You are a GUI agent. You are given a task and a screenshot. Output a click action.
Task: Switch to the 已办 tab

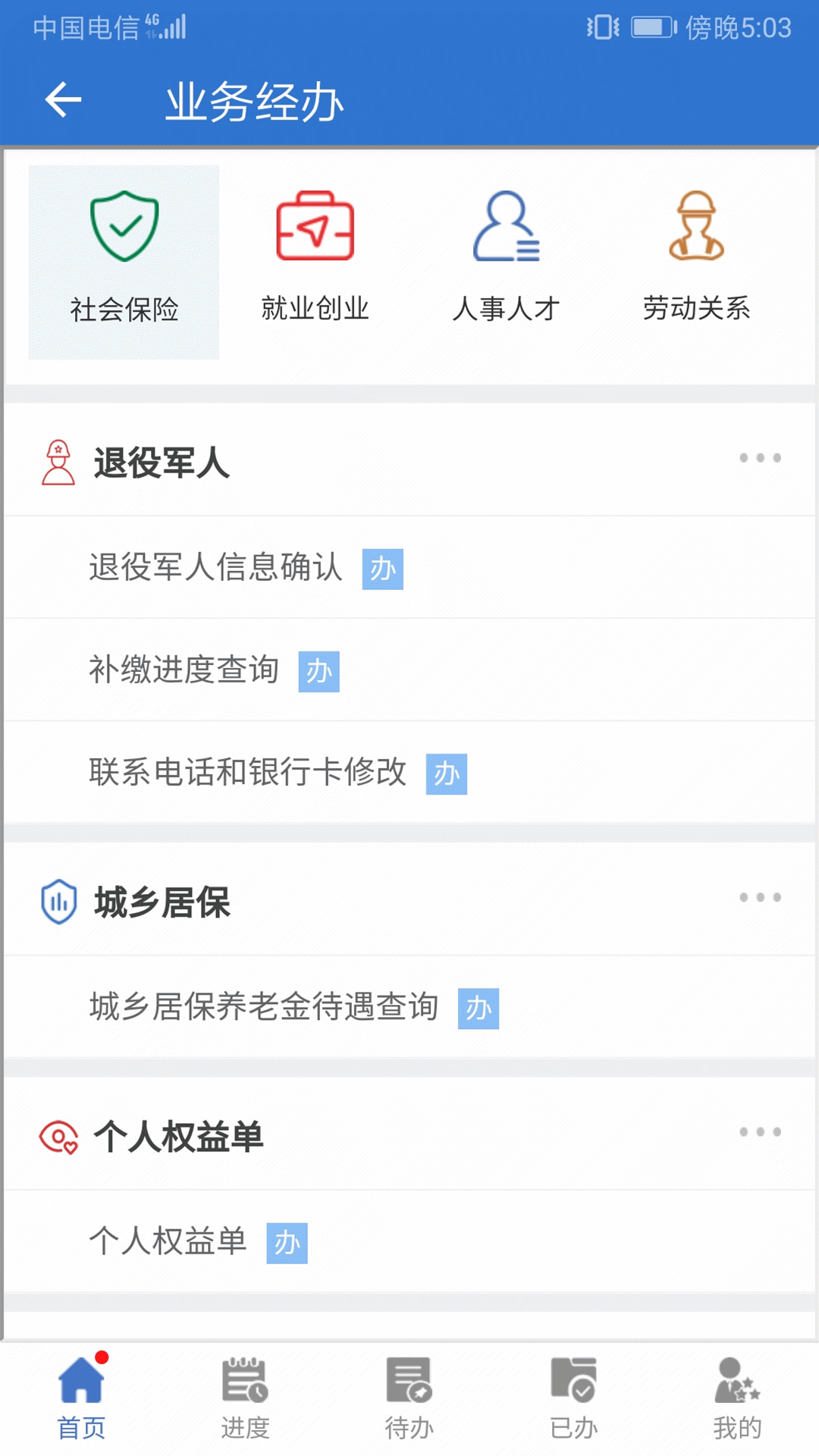573,1398
